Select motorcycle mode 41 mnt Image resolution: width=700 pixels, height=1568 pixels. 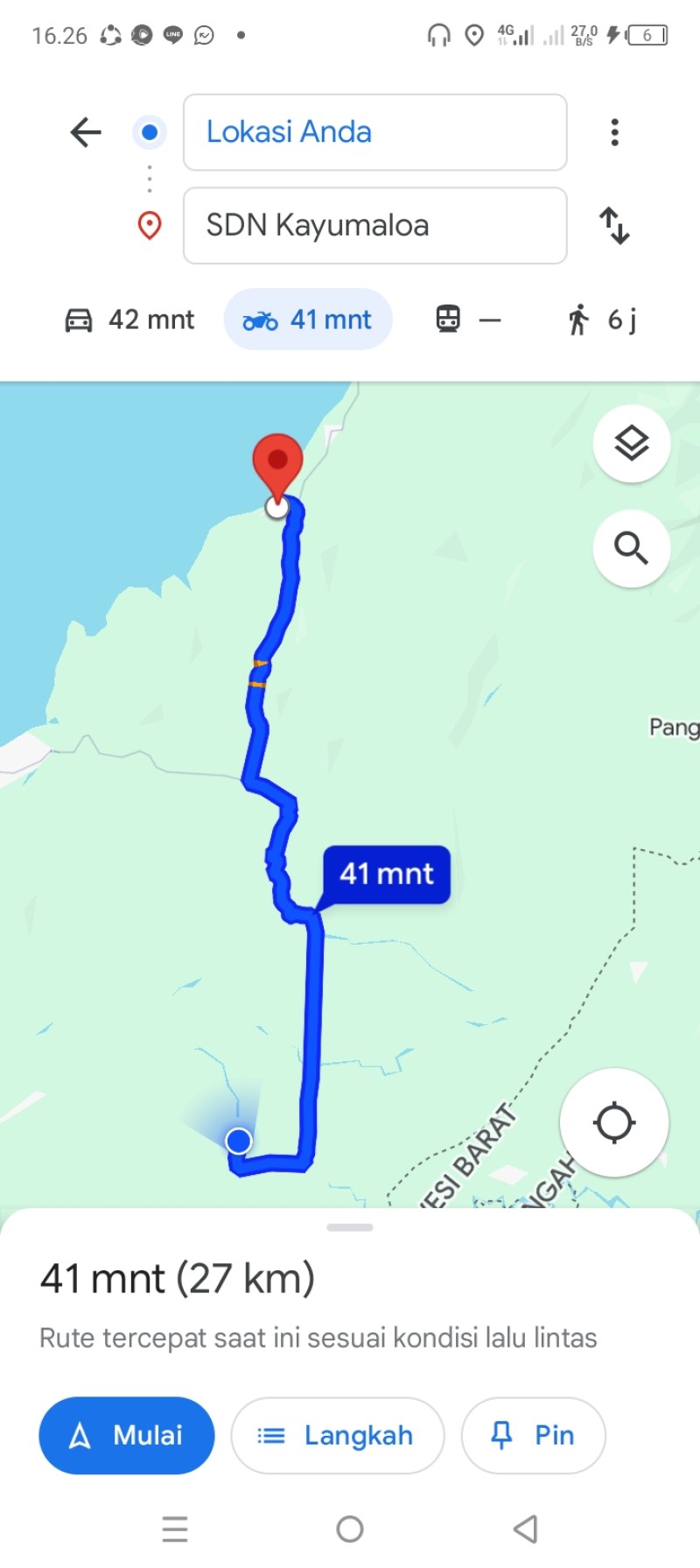(308, 320)
